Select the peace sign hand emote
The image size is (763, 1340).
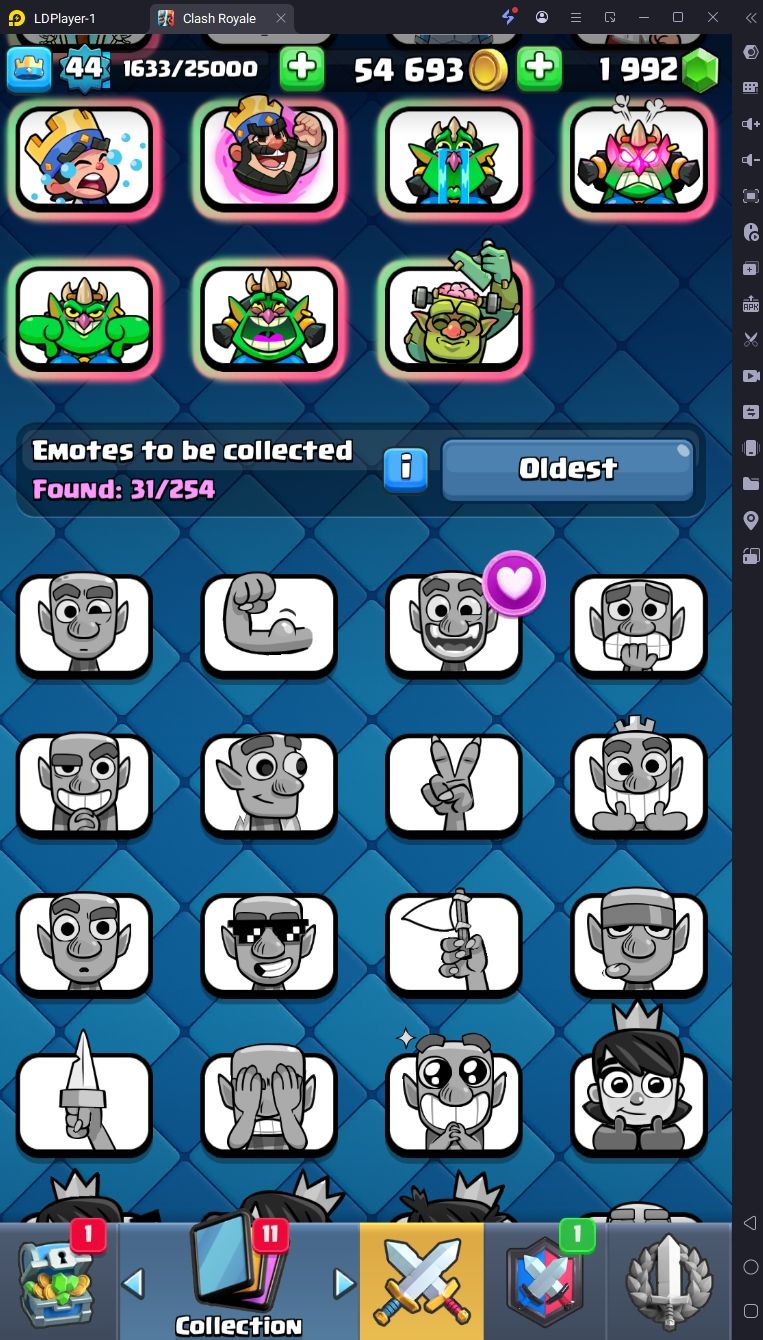pos(454,785)
